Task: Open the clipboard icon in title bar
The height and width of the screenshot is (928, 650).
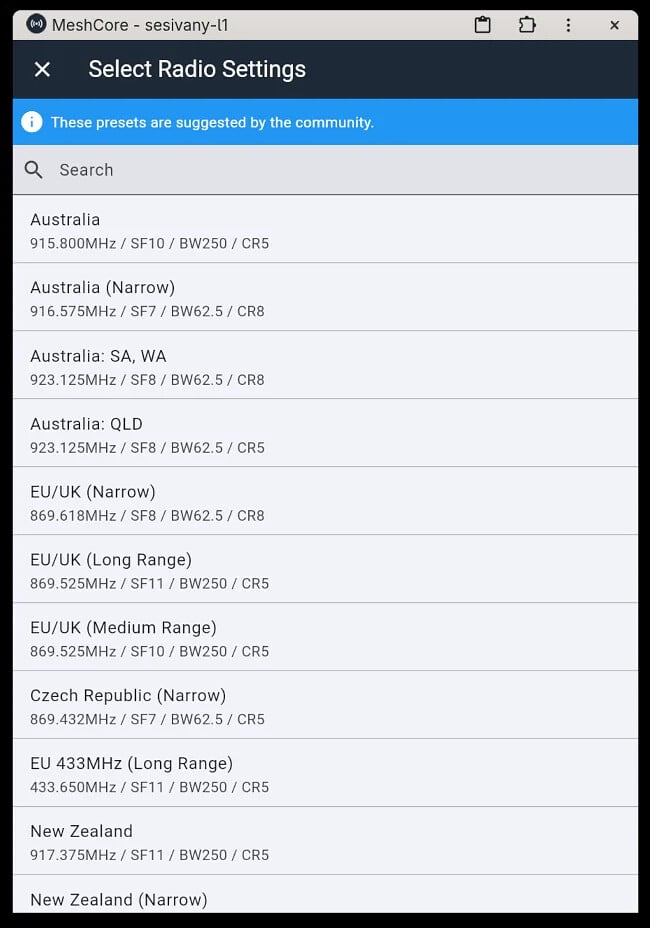Action: pos(482,25)
